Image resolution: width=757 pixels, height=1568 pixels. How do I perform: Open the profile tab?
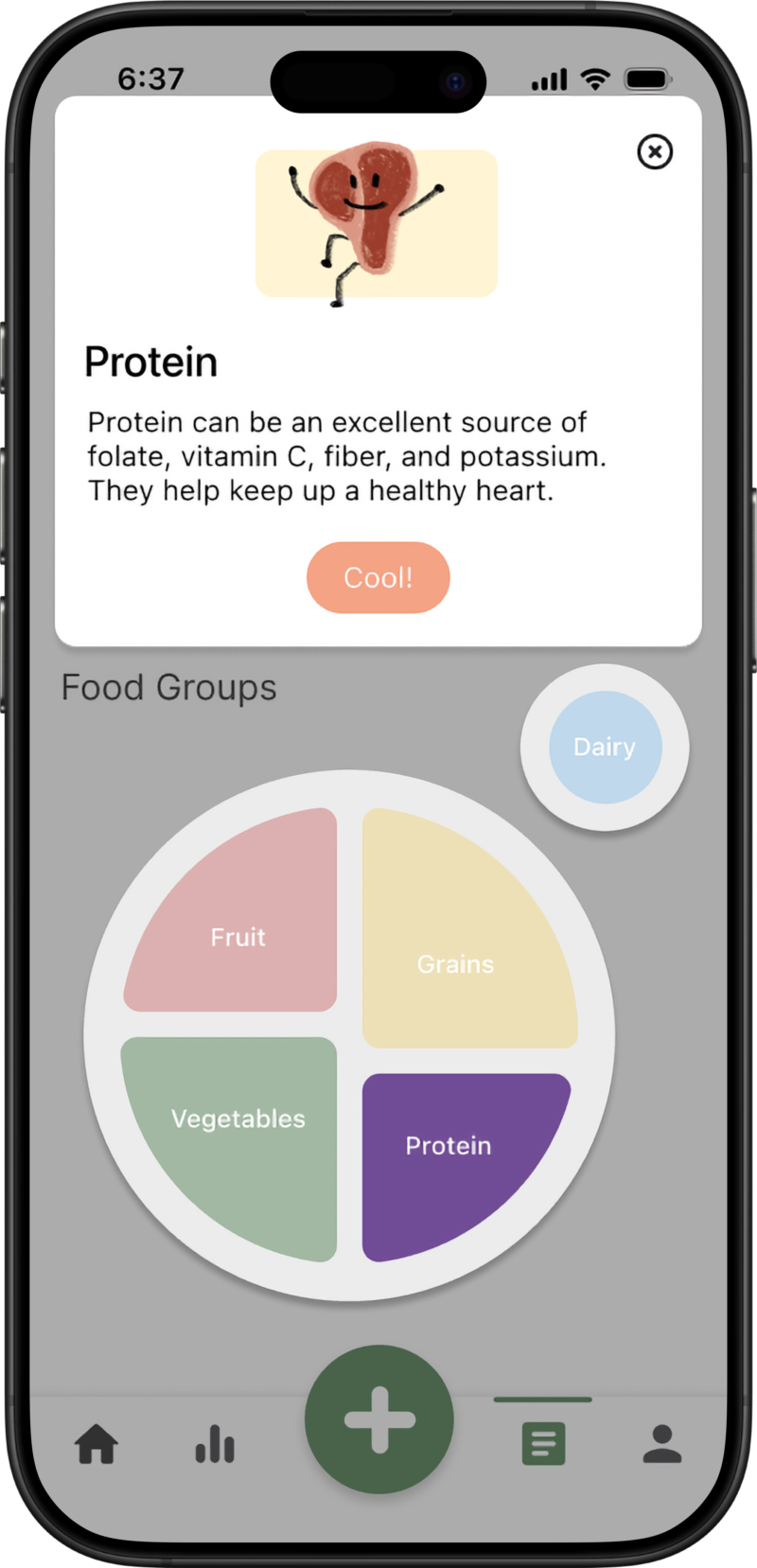tap(661, 1444)
